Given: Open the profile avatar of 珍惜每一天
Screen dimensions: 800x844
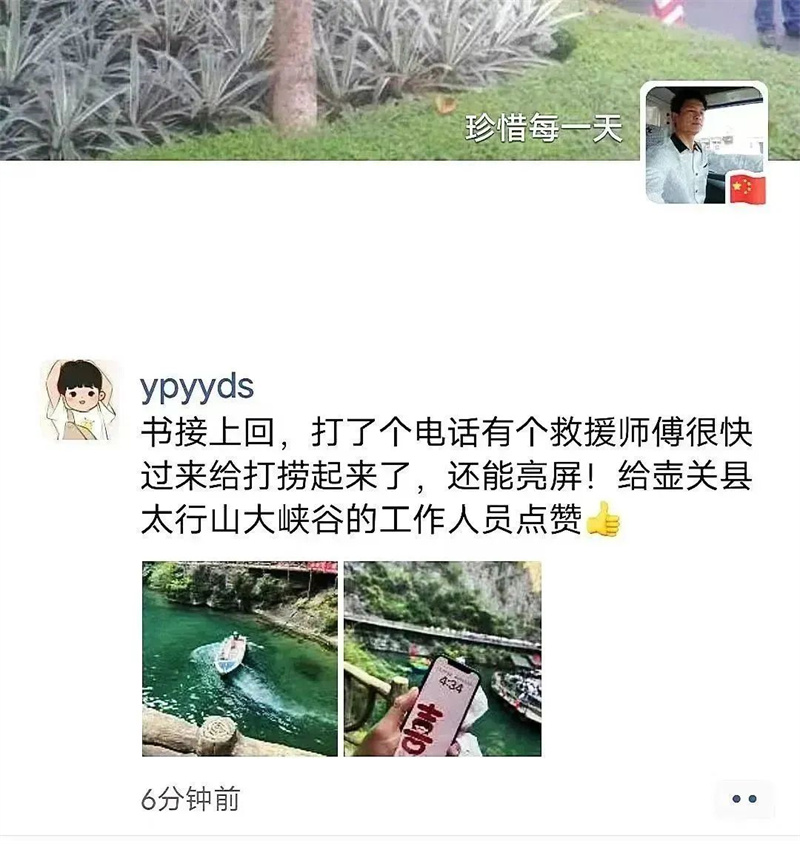Looking at the screenshot, I should [704, 143].
